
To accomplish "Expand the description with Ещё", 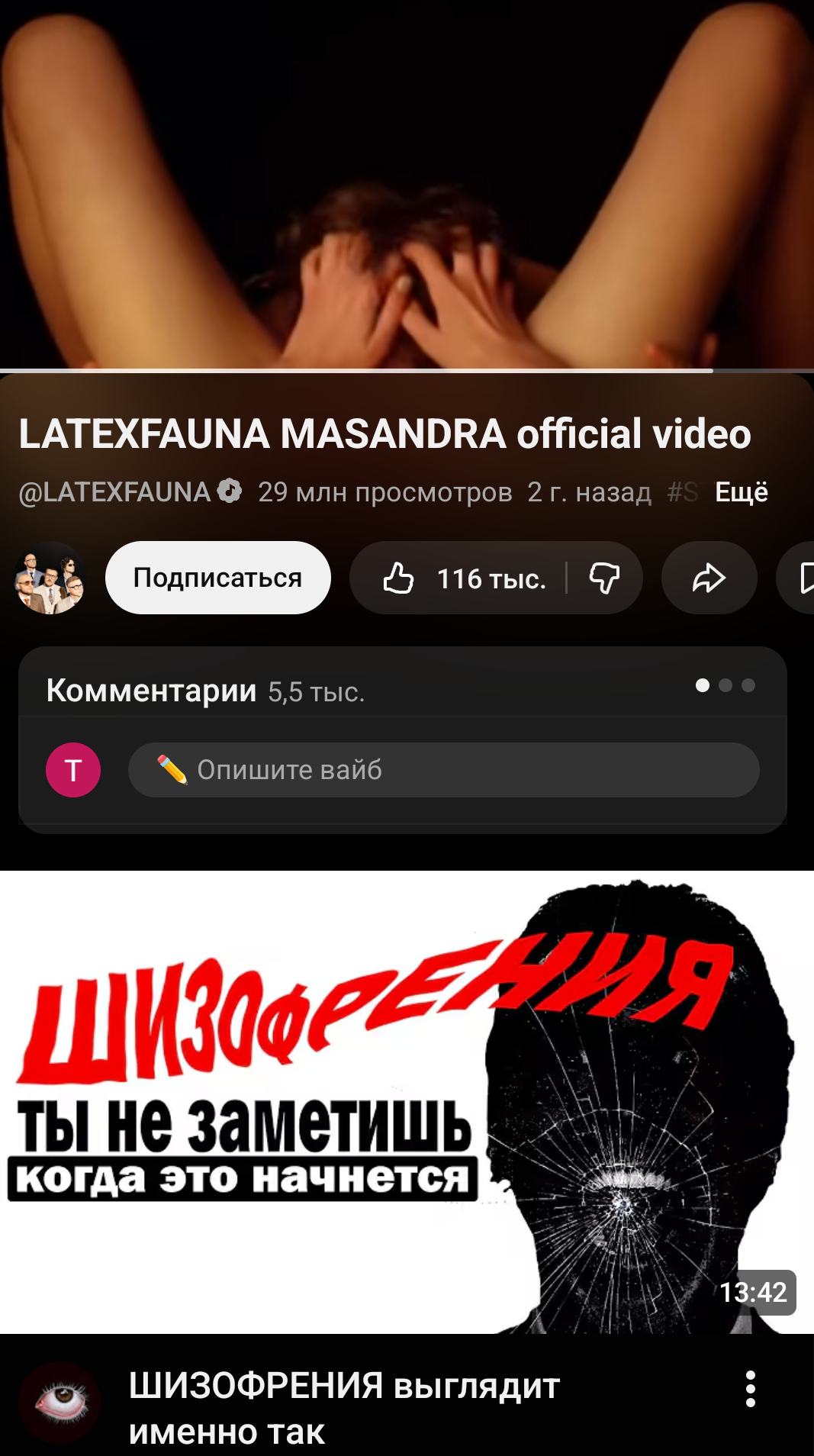I will pos(741,492).
